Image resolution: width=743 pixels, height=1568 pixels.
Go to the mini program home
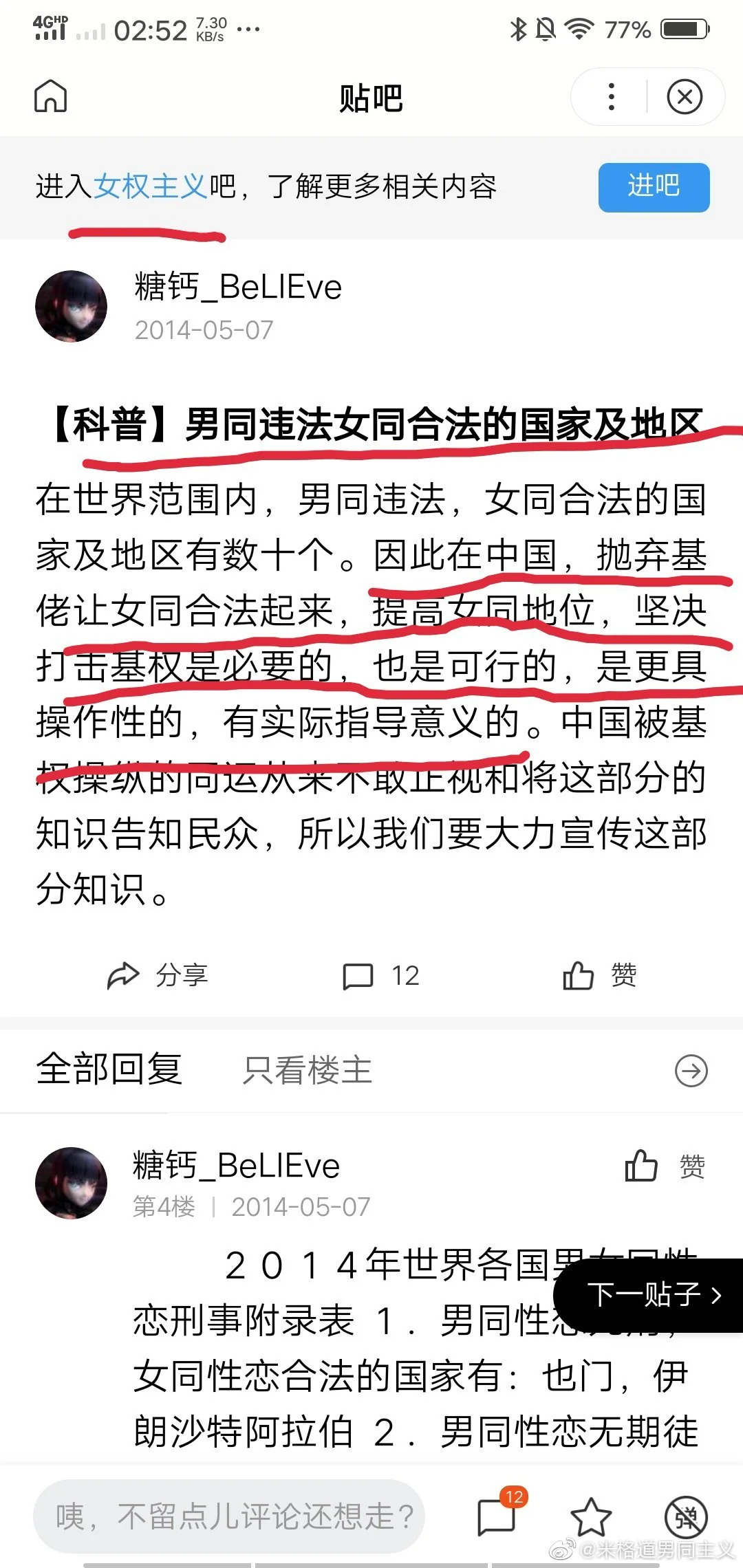[51, 96]
